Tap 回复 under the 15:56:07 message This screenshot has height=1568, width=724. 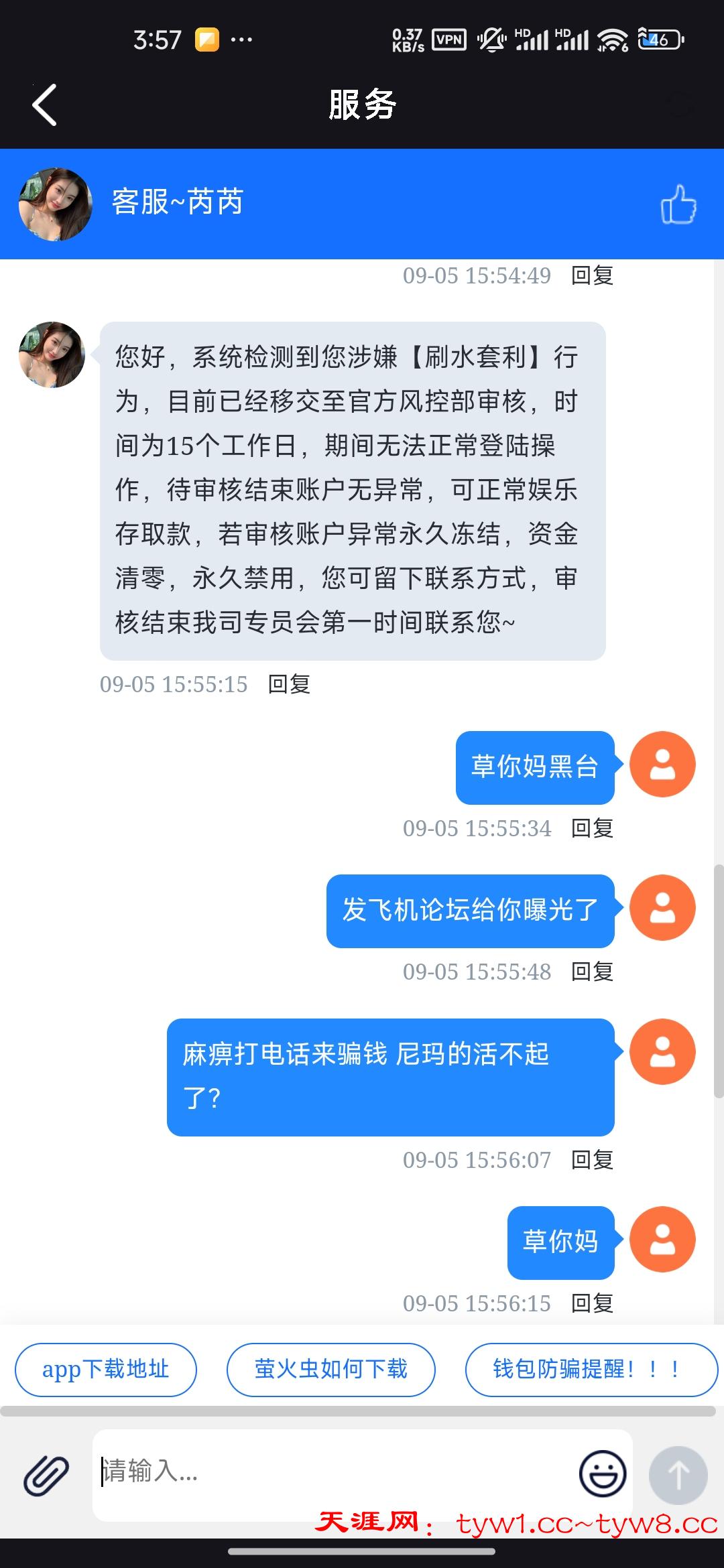point(592,1160)
